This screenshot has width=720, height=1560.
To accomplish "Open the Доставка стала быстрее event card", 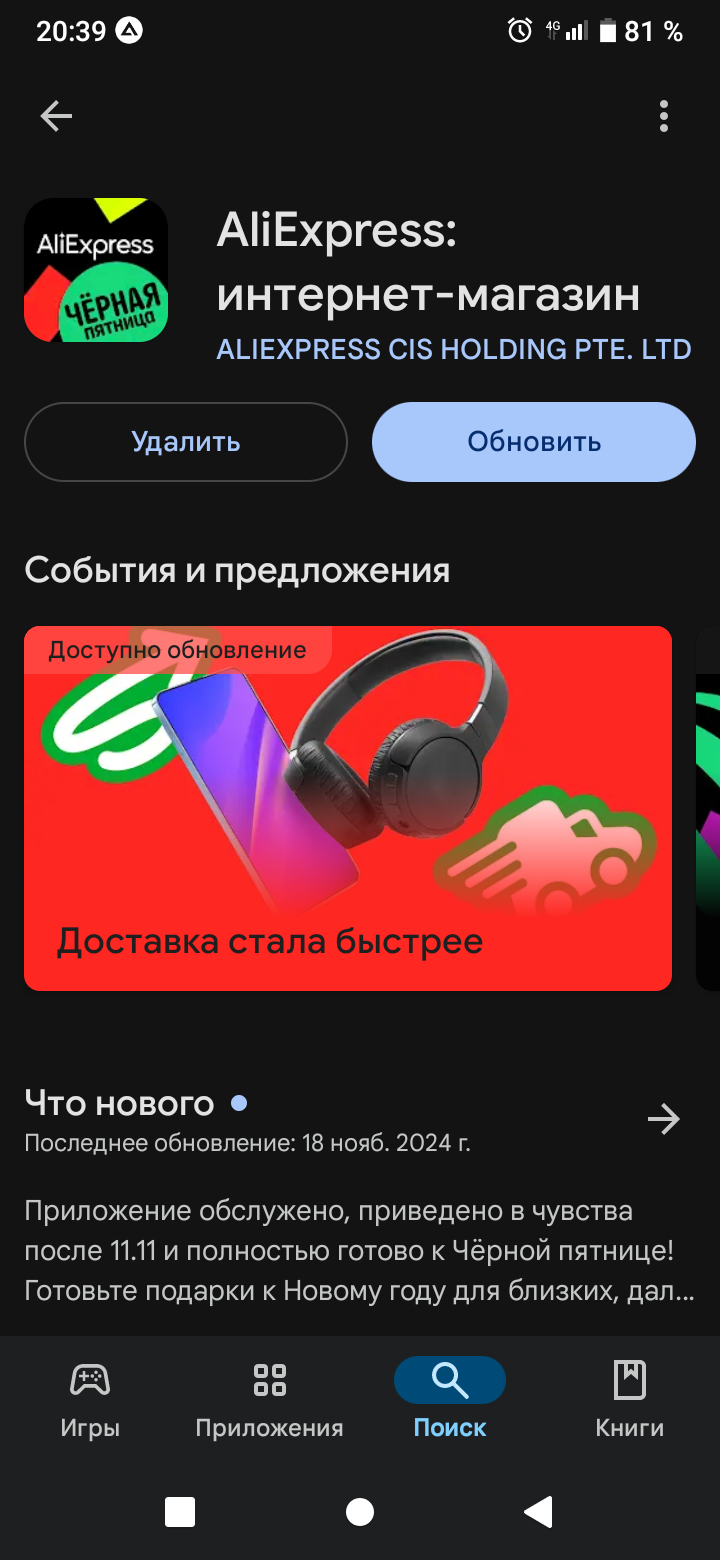I will click(x=348, y=808).
